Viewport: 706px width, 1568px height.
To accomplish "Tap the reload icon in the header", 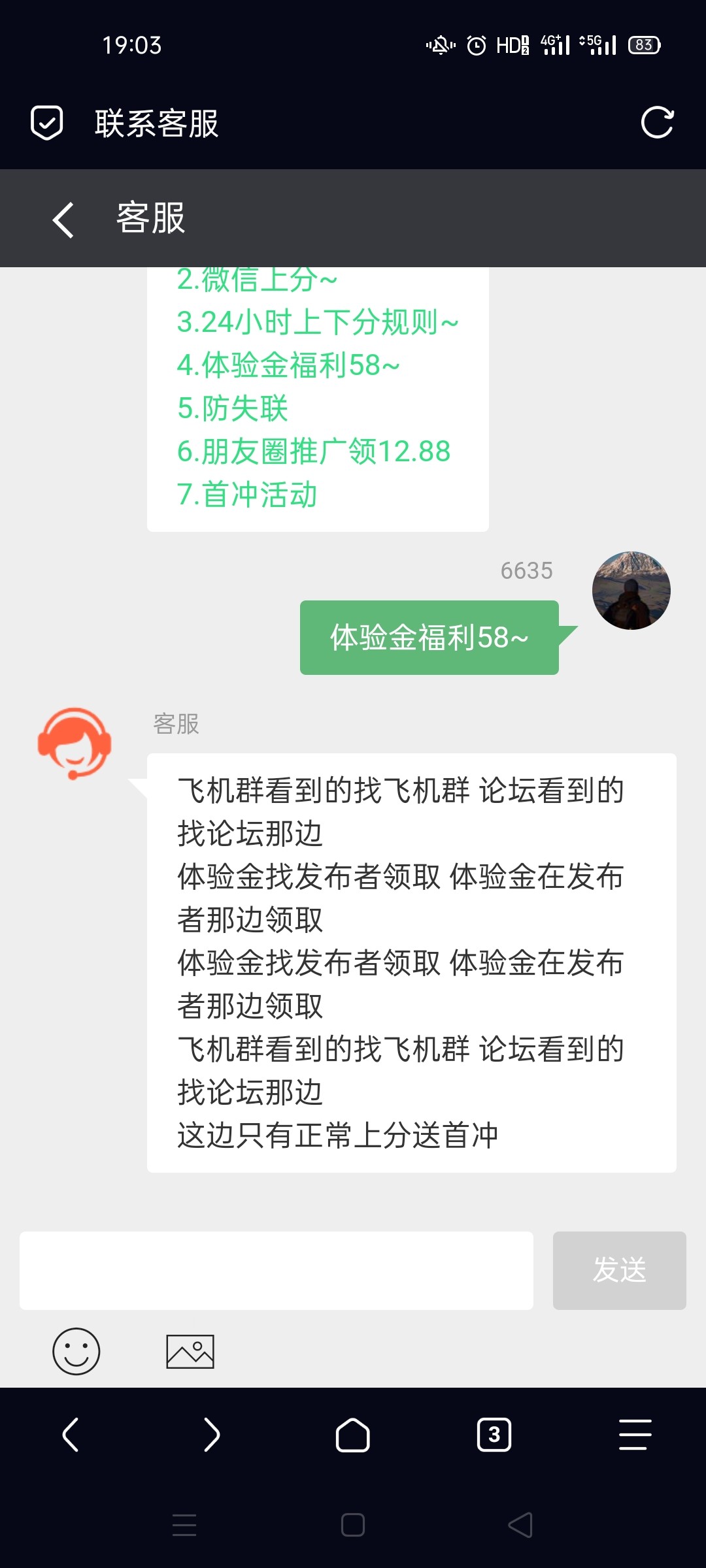I will (657, 123).
